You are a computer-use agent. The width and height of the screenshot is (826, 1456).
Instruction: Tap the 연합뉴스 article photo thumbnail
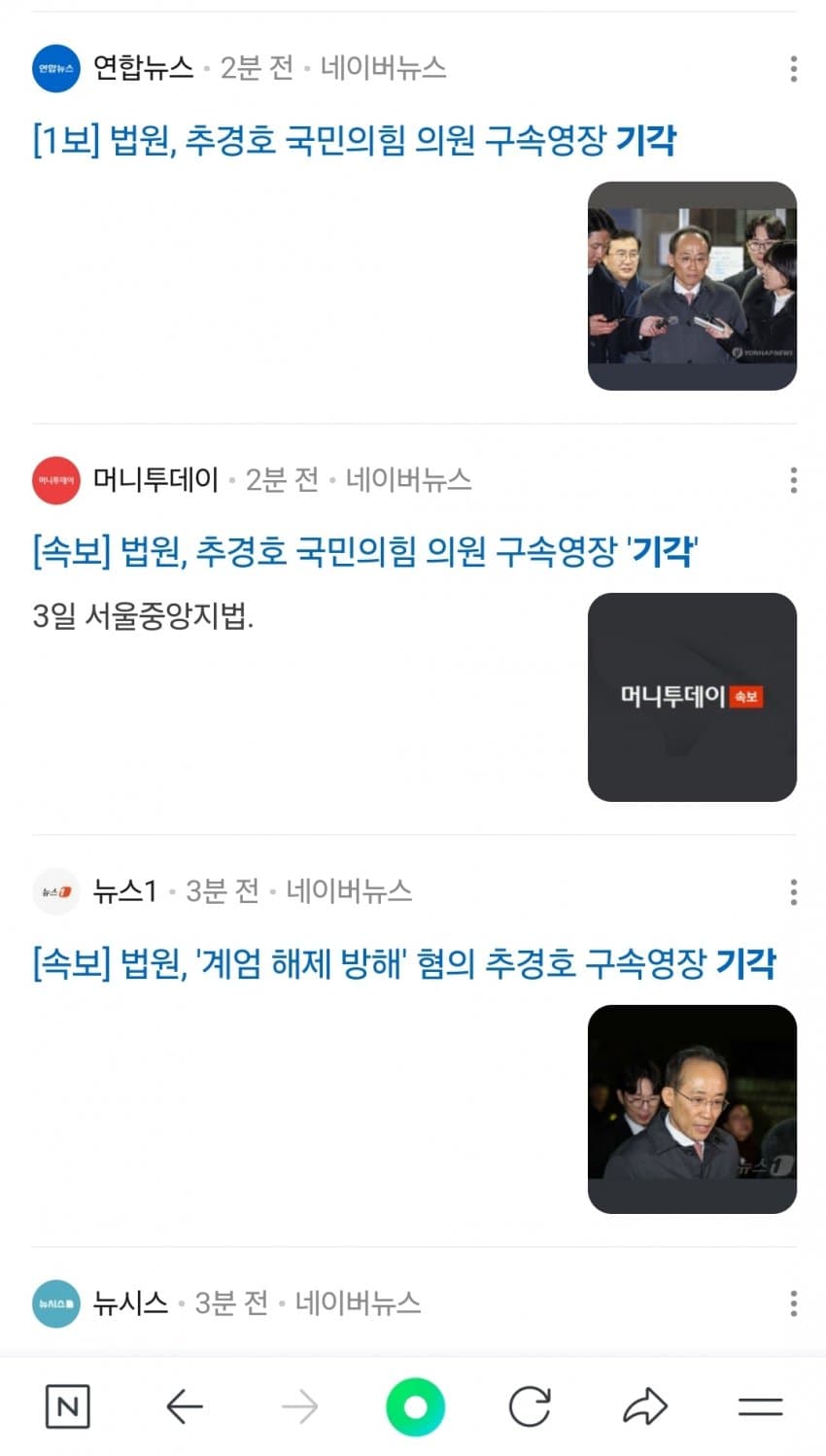[692, 286]
